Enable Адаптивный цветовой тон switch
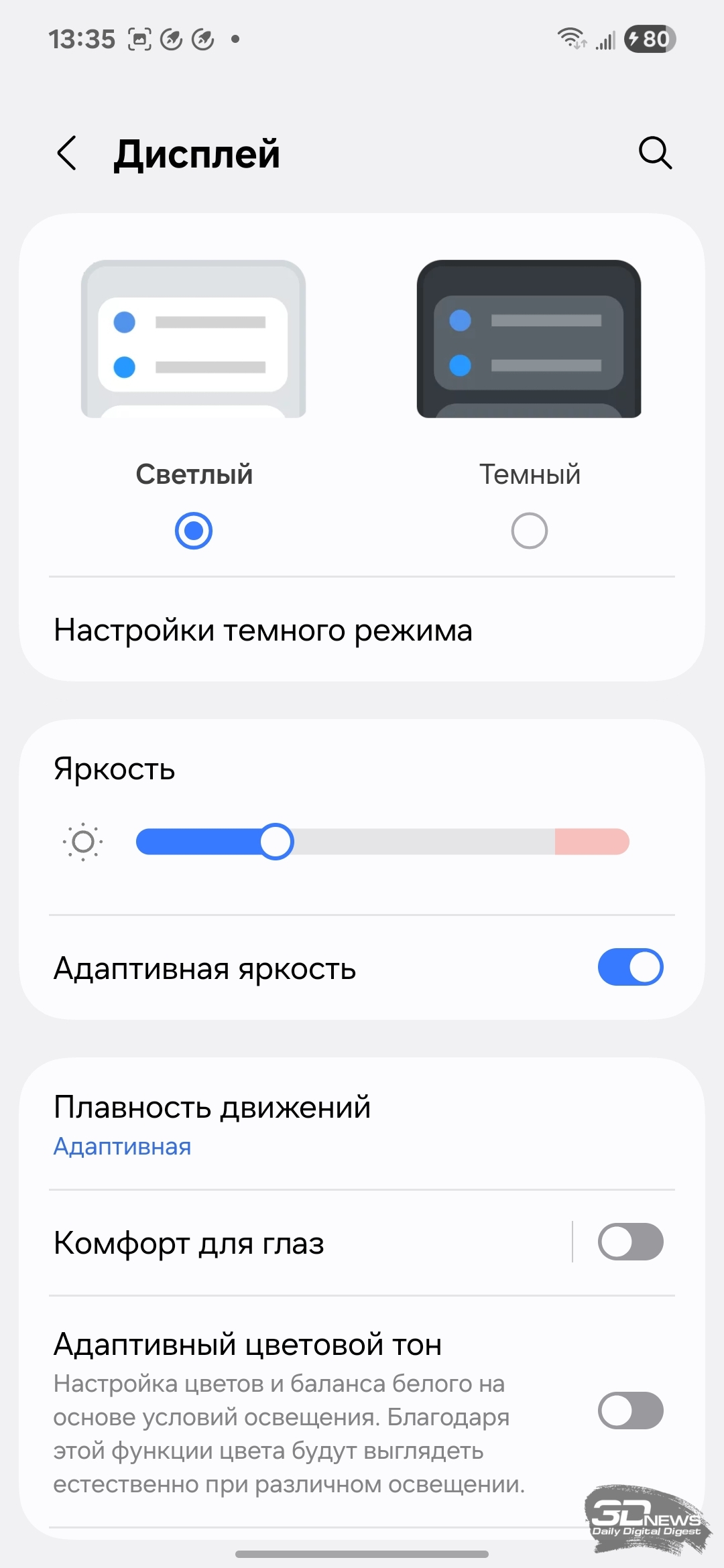Image resolution: width=724 pixels, height=1568 pixels. pyautogui.click(x=631, y=1411)
